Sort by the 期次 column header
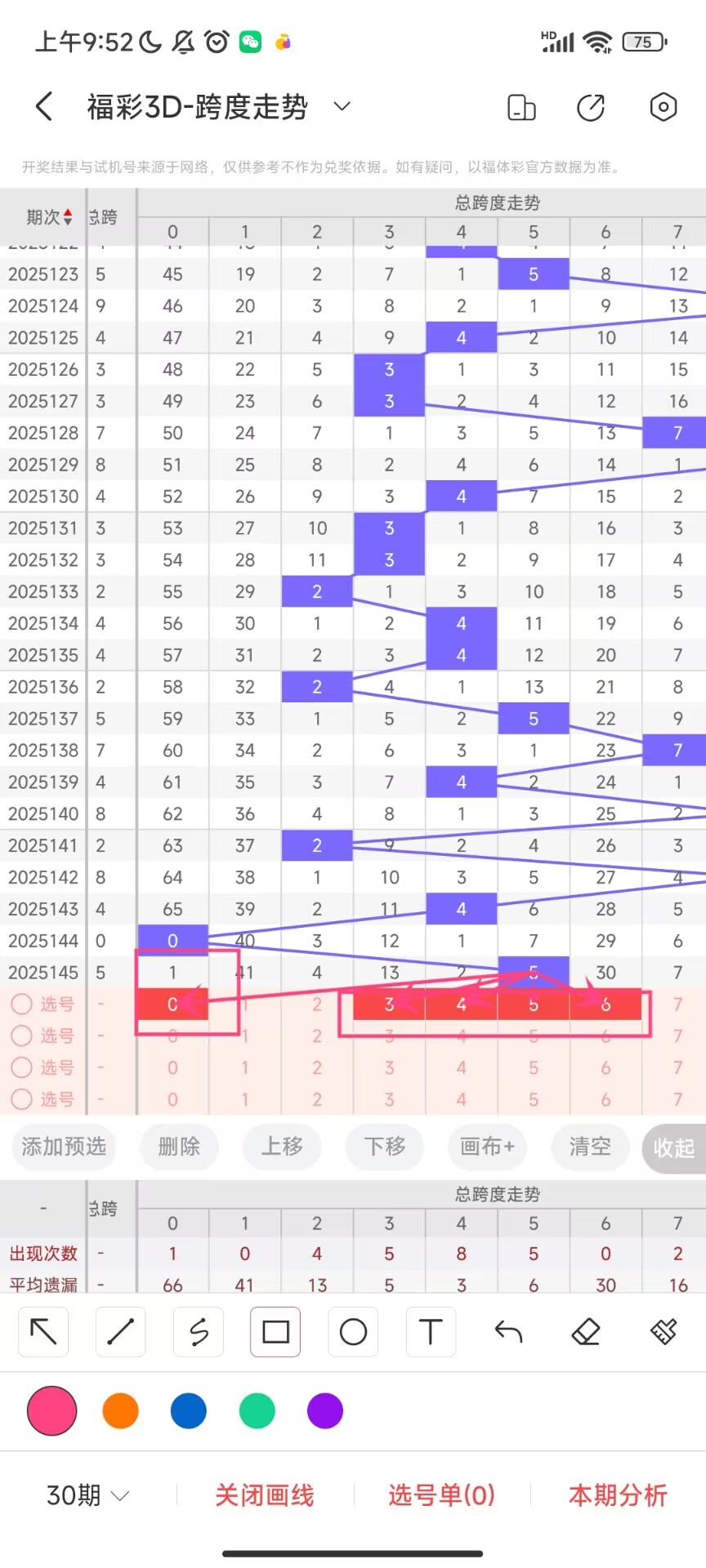The width and height of the screenshot is (706, 1568). pyautogui.click(x=49, y=217)
